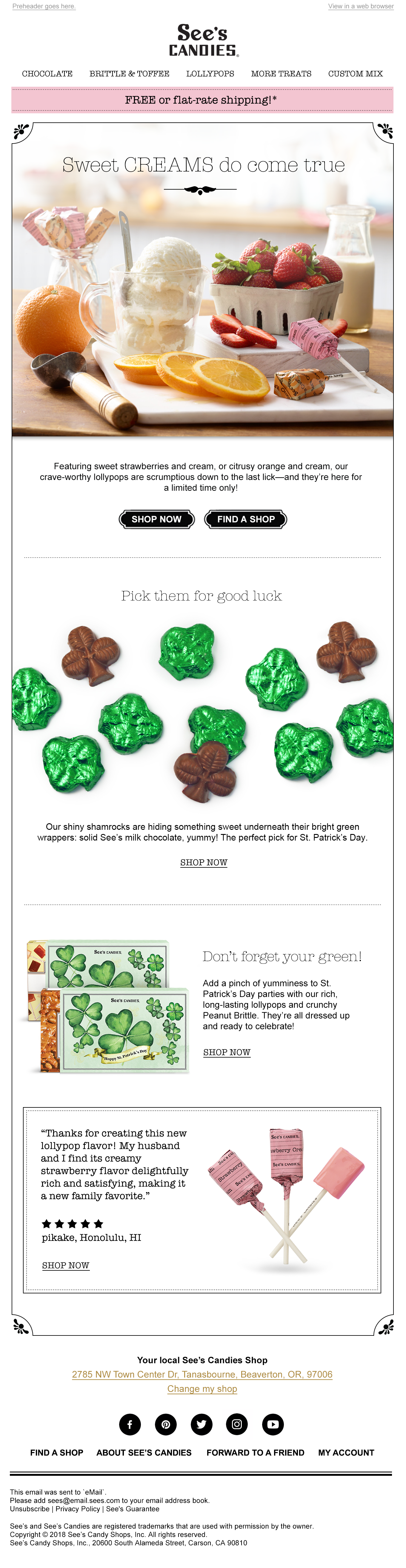The width and height of the screenshot is (406, 1568).
Task: Tap the FIND A SHOP button
Action: click(x=246, y=519)
